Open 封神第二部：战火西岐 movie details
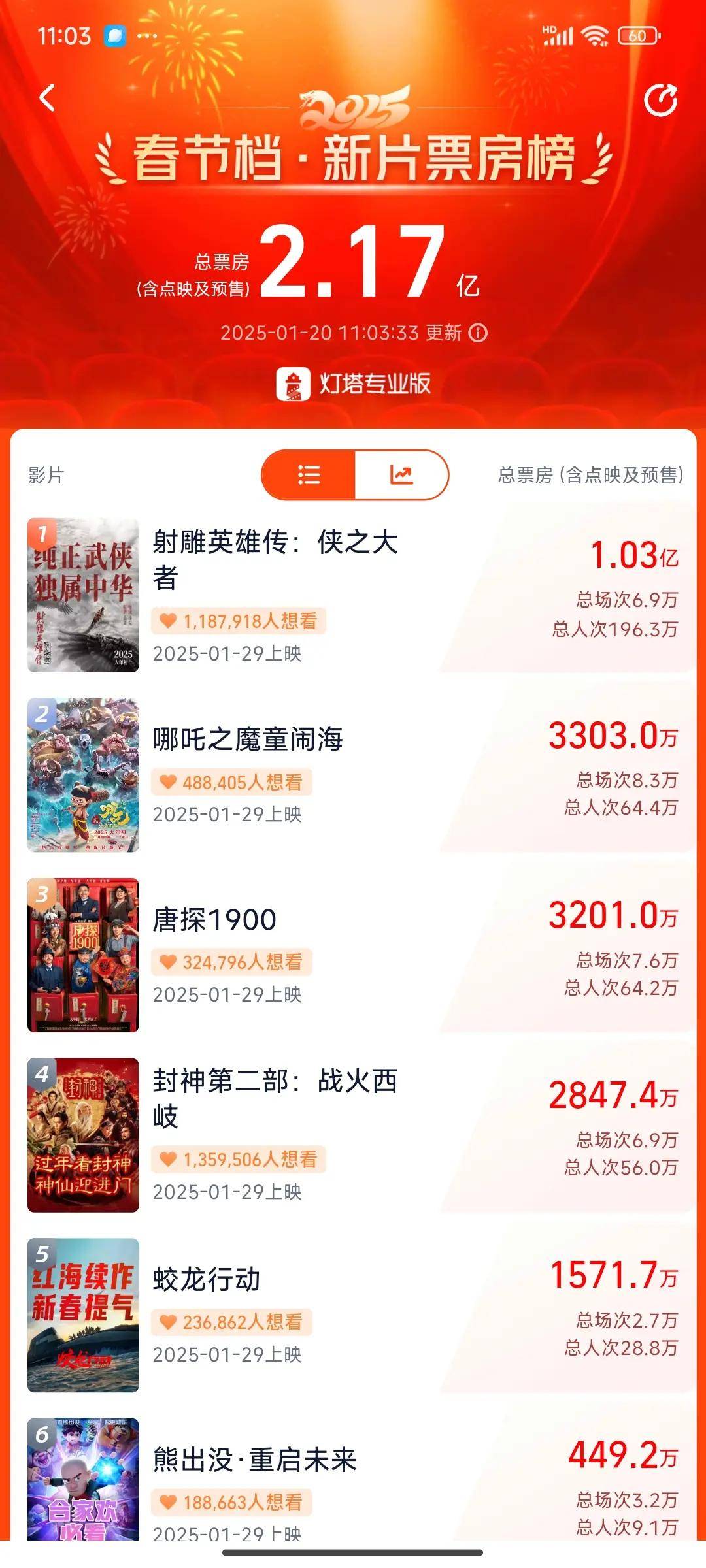706x1568 pixels. [275, 1099]
